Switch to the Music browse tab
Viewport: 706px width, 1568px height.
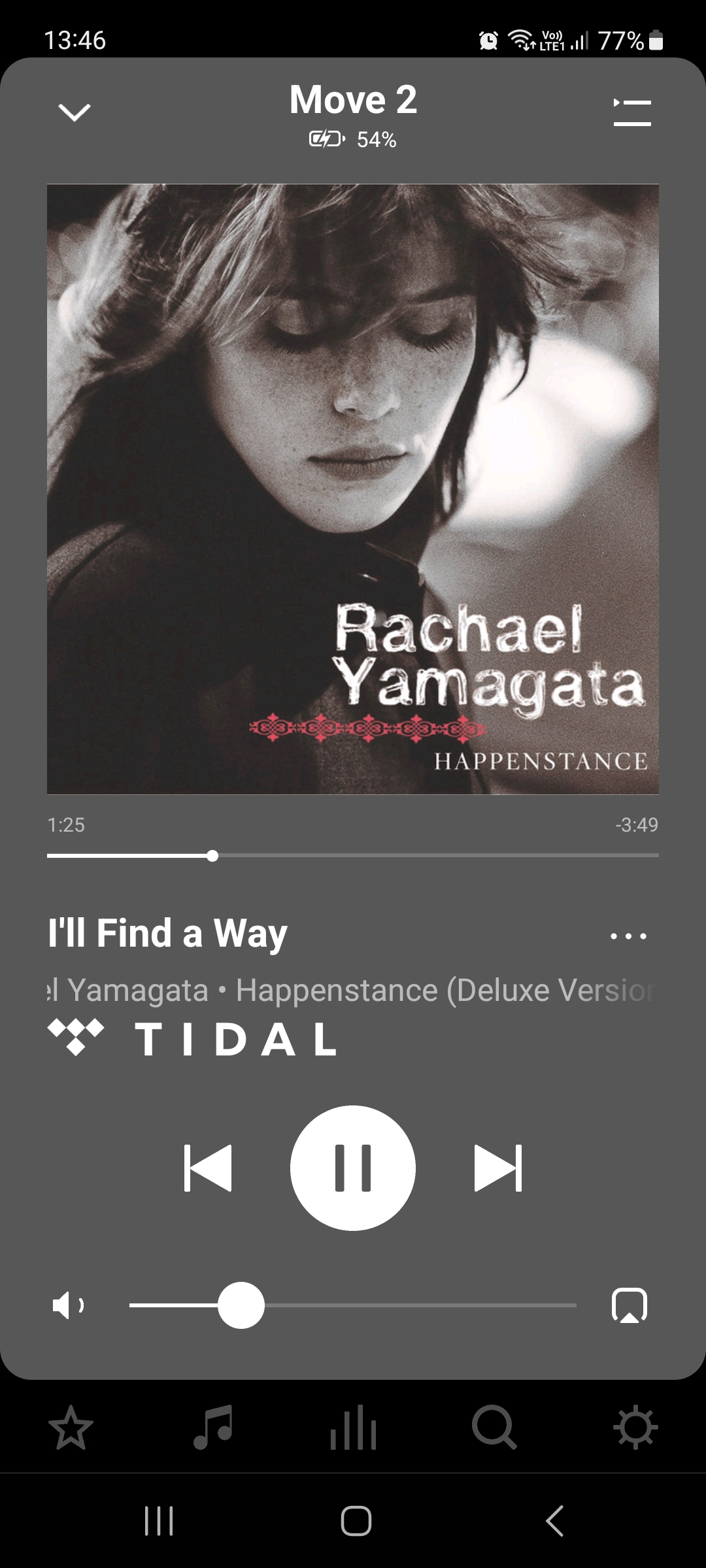[x=213, y=1428]
